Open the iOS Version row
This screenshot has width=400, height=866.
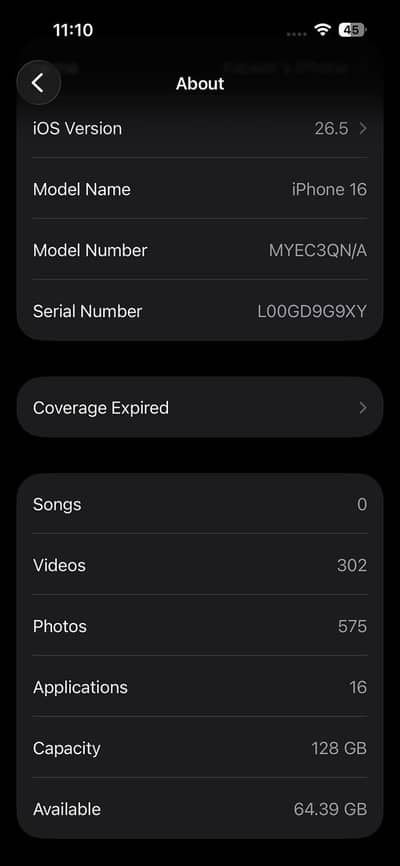point(200,128)
